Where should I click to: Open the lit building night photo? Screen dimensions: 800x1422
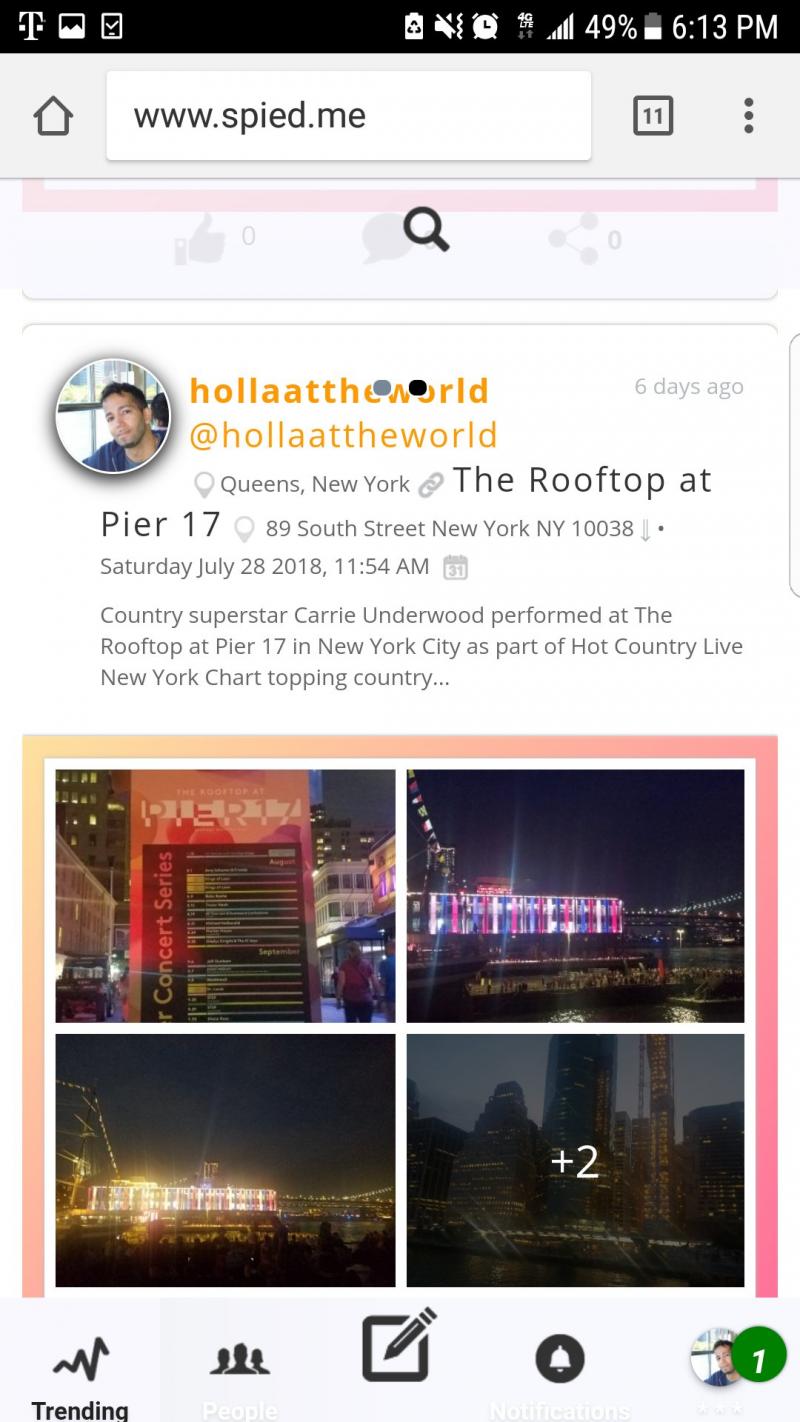coord(575,895)
